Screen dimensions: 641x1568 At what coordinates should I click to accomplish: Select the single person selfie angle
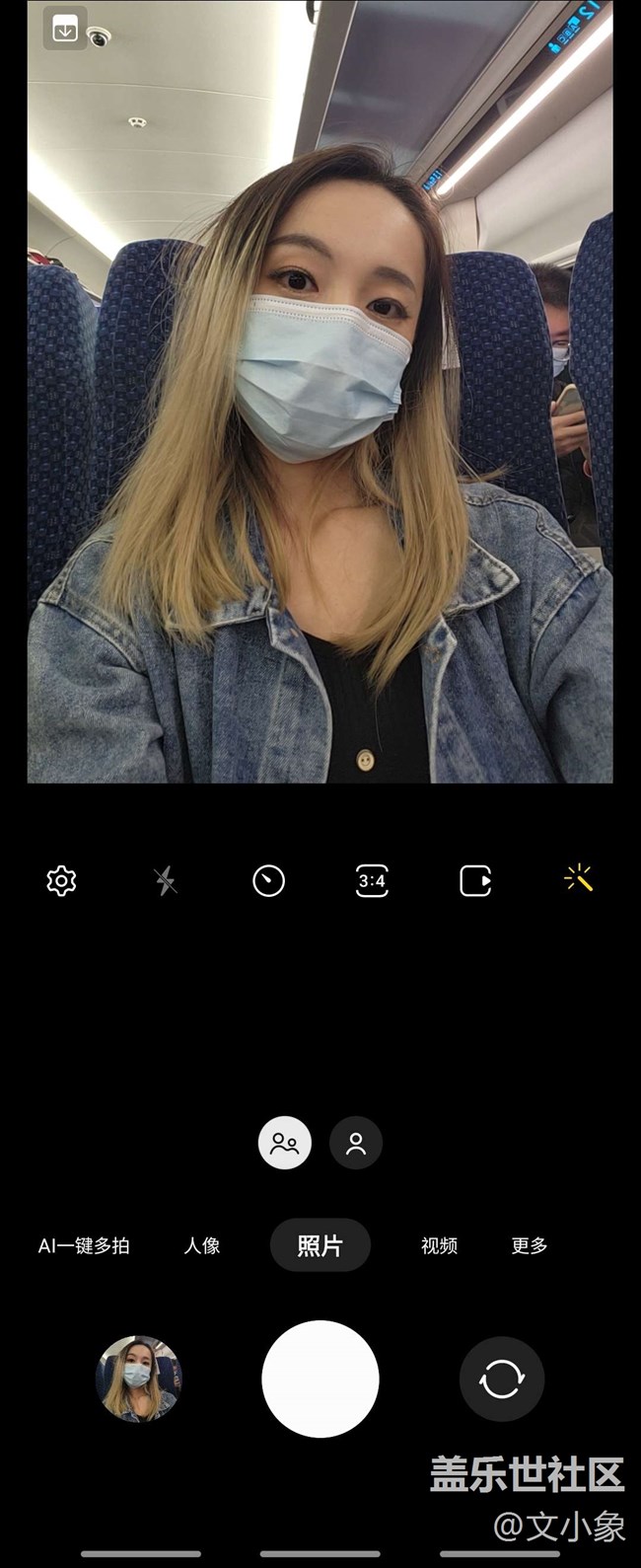point(356,1143)
